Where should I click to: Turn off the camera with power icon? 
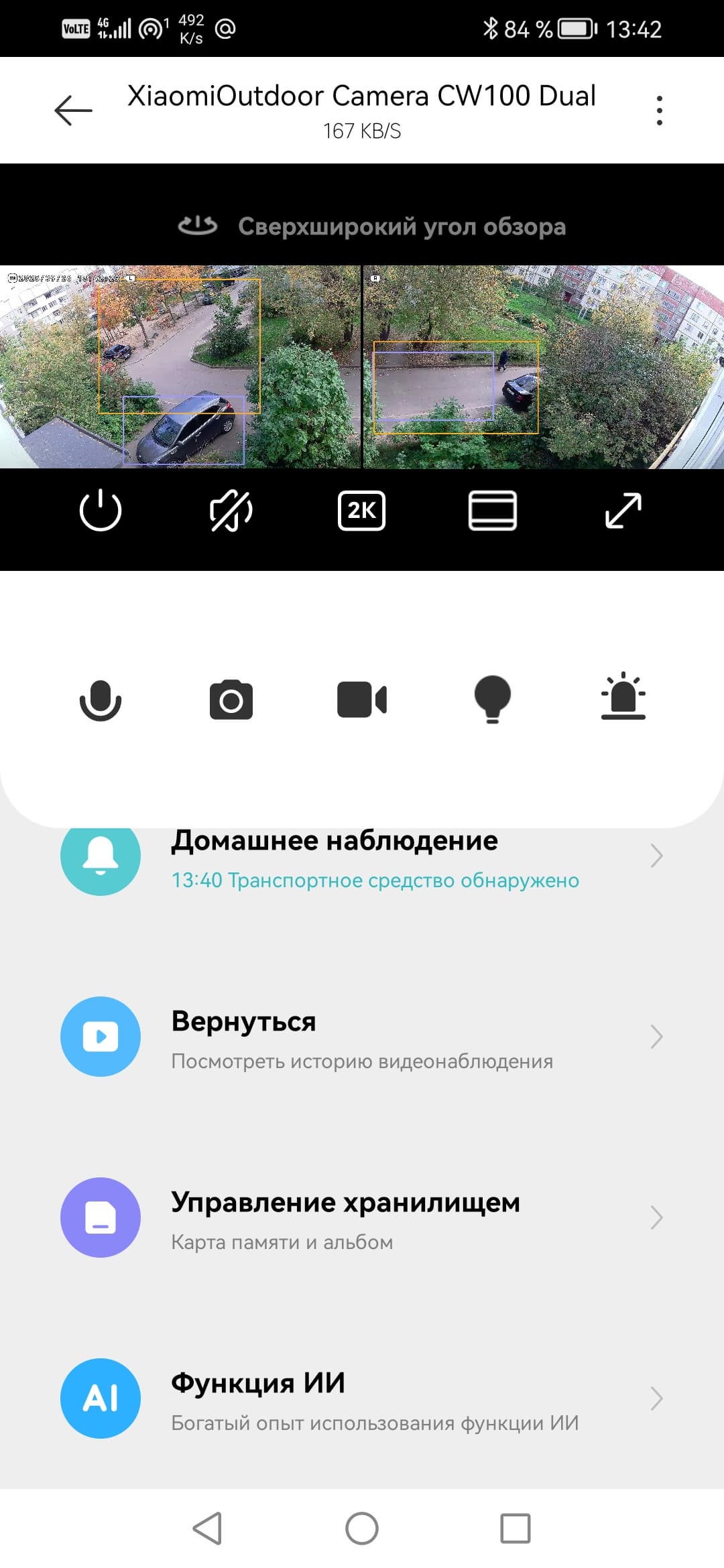pyautogui.click(x=101, y=511)
